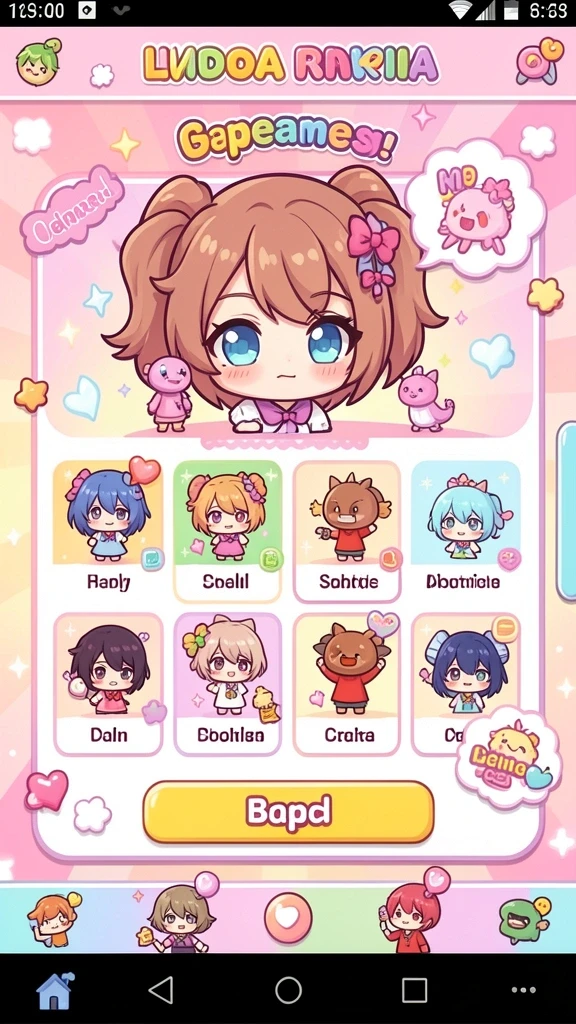Pick the Sohtde character card

tap(347, 531)
